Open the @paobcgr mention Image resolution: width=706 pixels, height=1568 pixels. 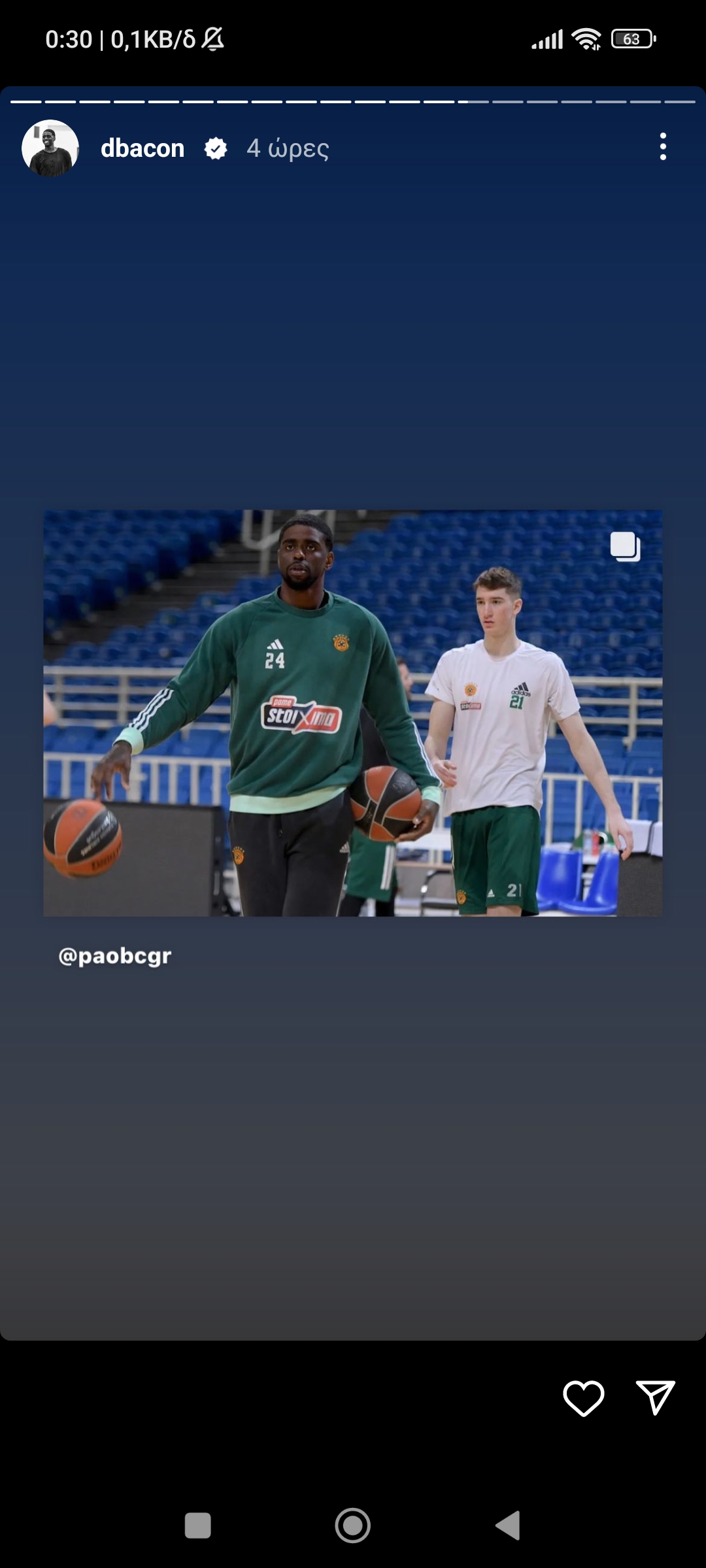click(x=115, y=956)
